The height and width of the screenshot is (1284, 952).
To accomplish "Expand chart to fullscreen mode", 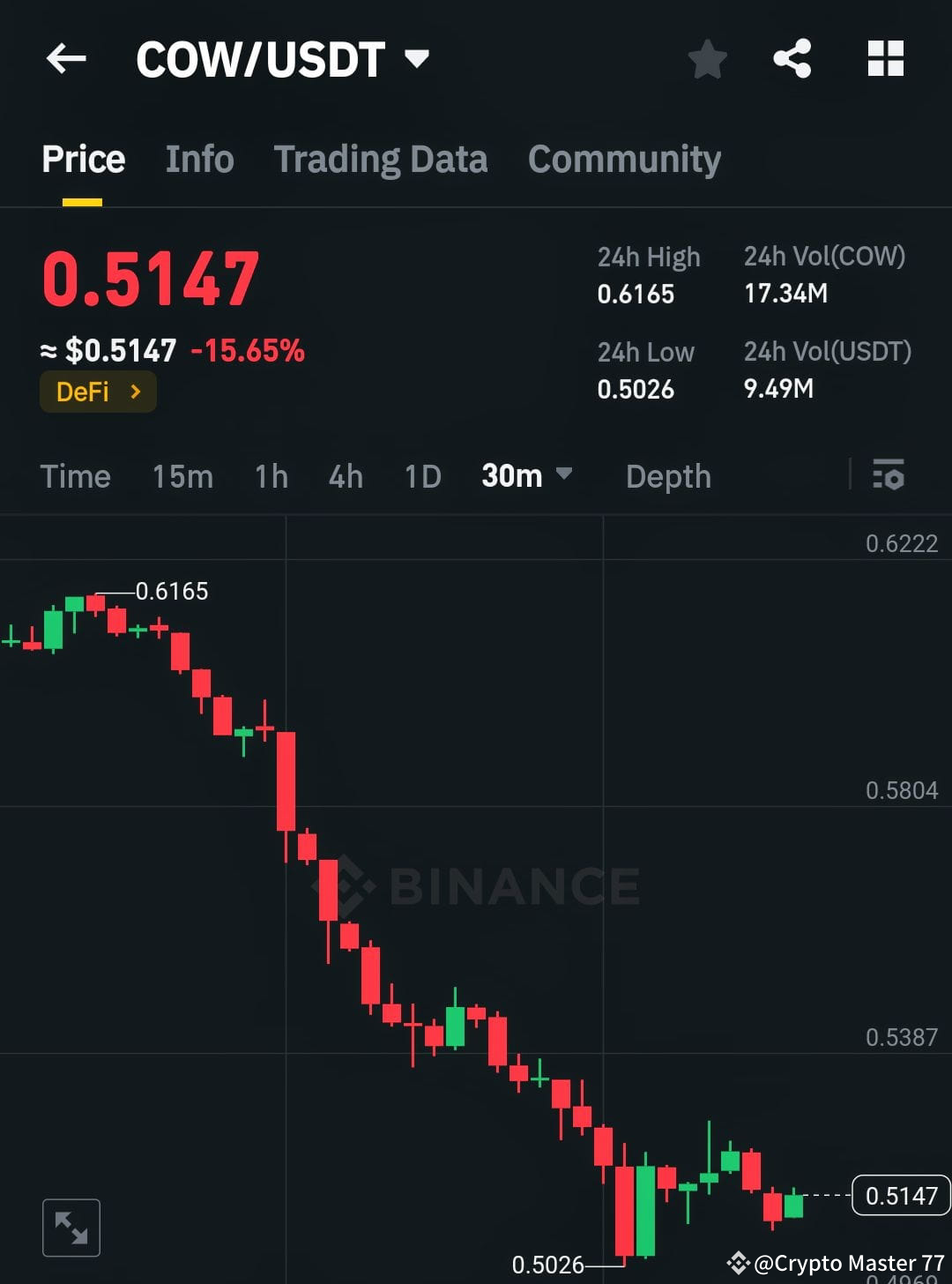I will (x=71, y=1226).
